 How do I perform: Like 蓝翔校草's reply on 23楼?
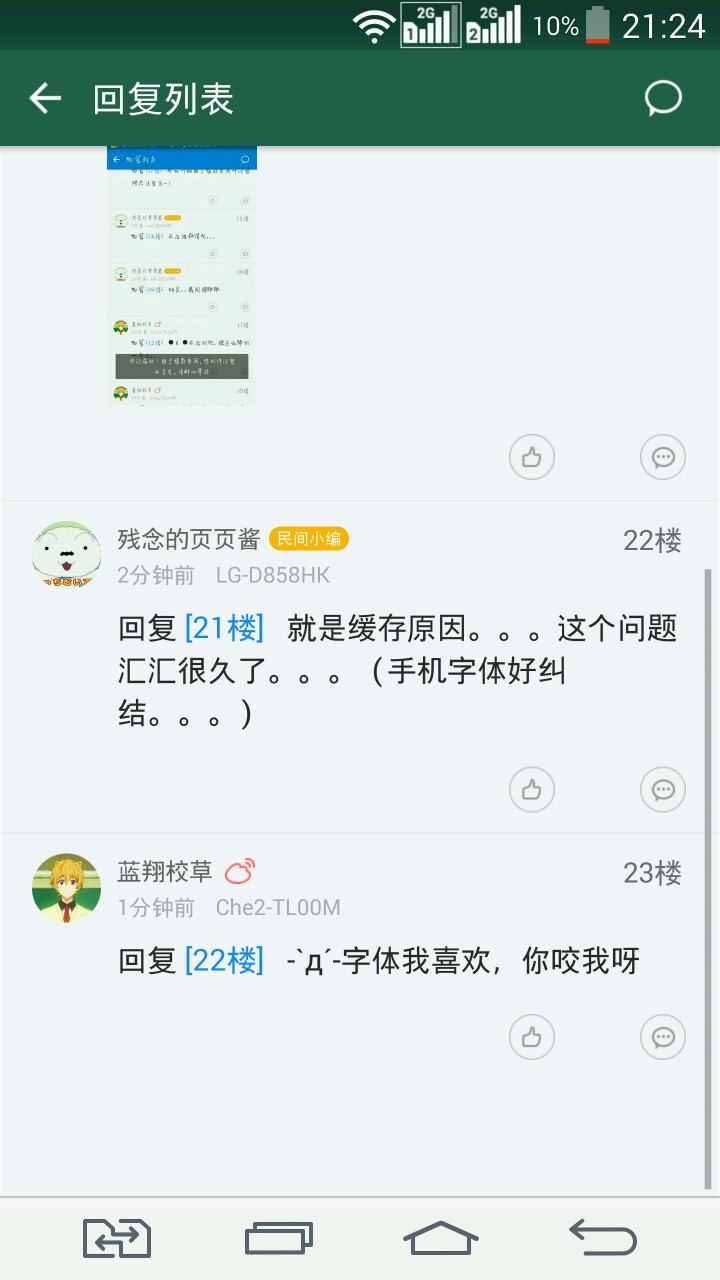click(x=531, y=1037)
